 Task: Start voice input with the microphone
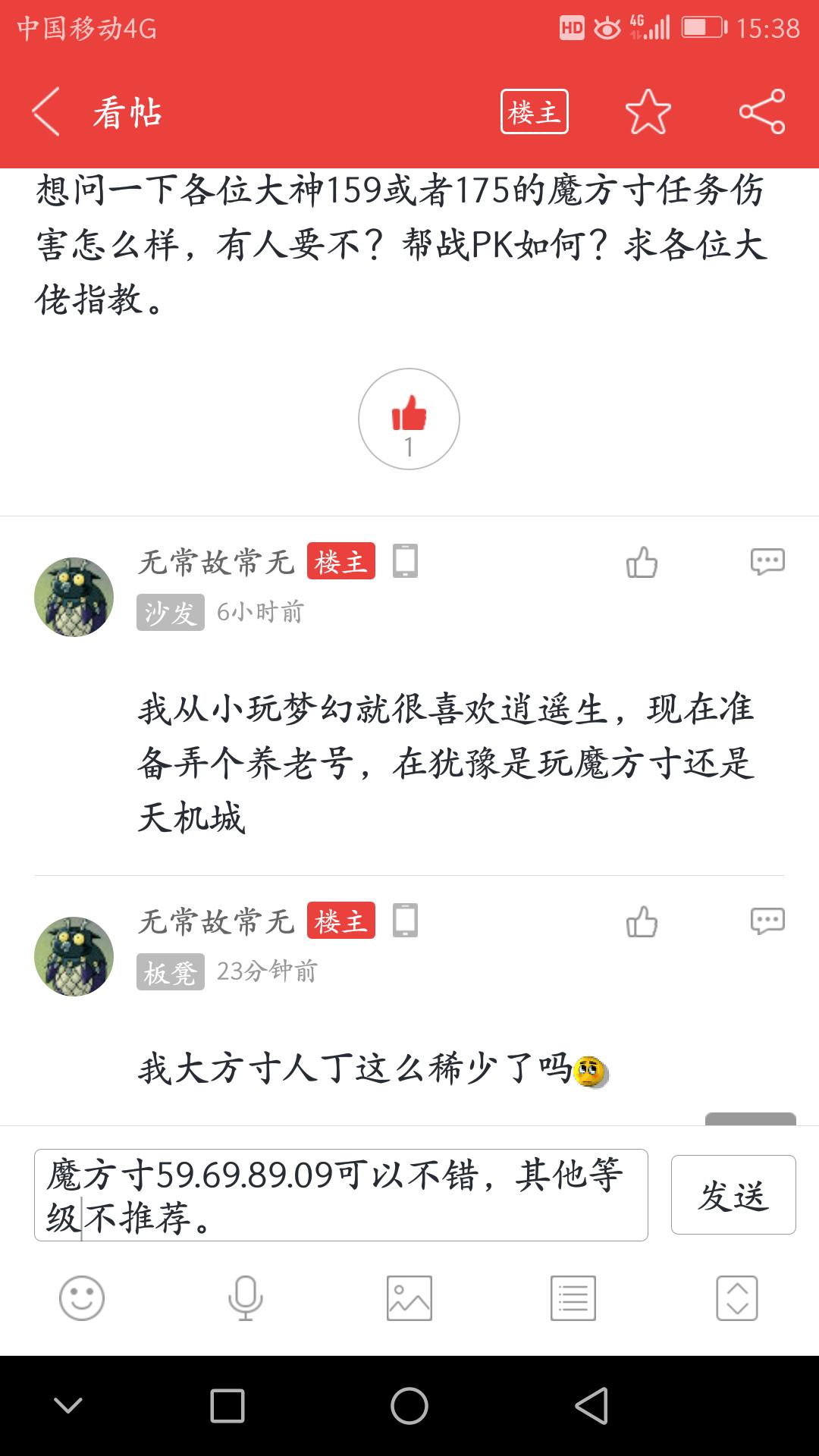(246, 1298)
